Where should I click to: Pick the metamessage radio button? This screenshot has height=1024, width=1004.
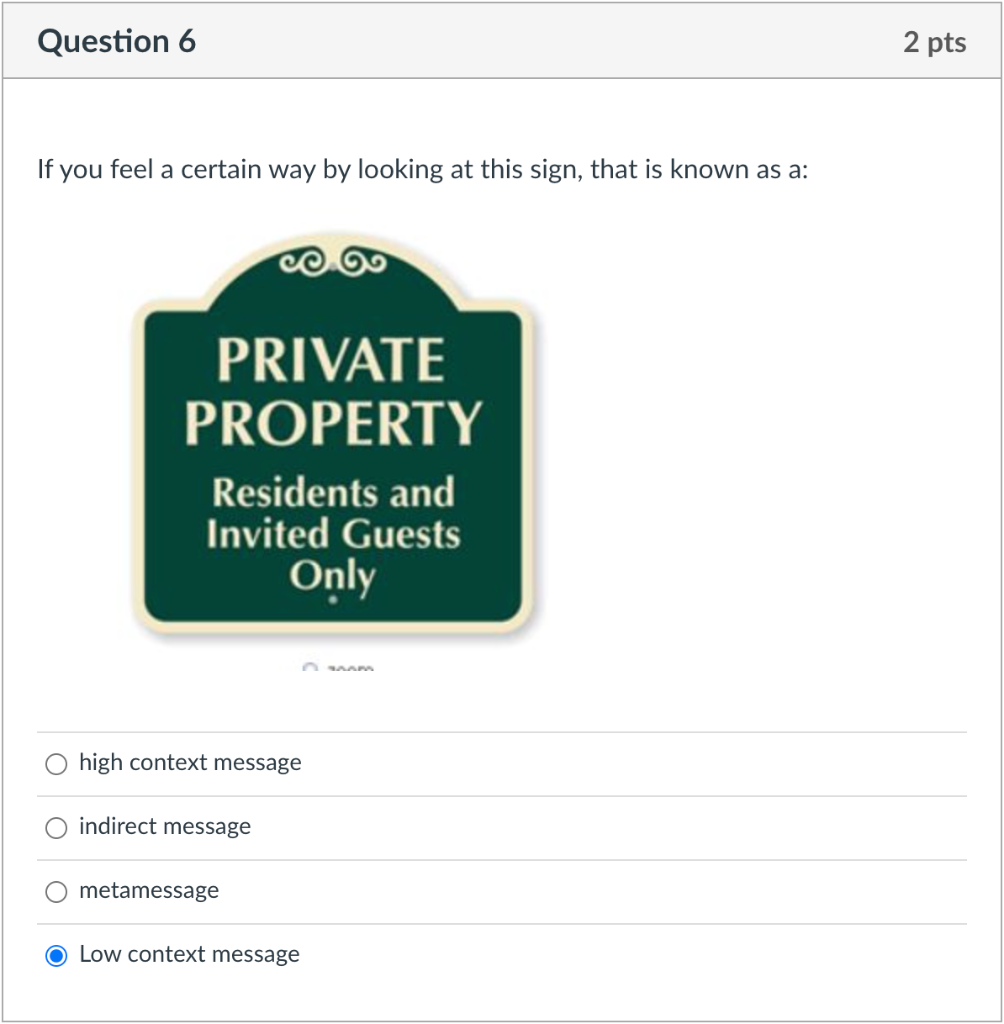[x=56, y=891]
